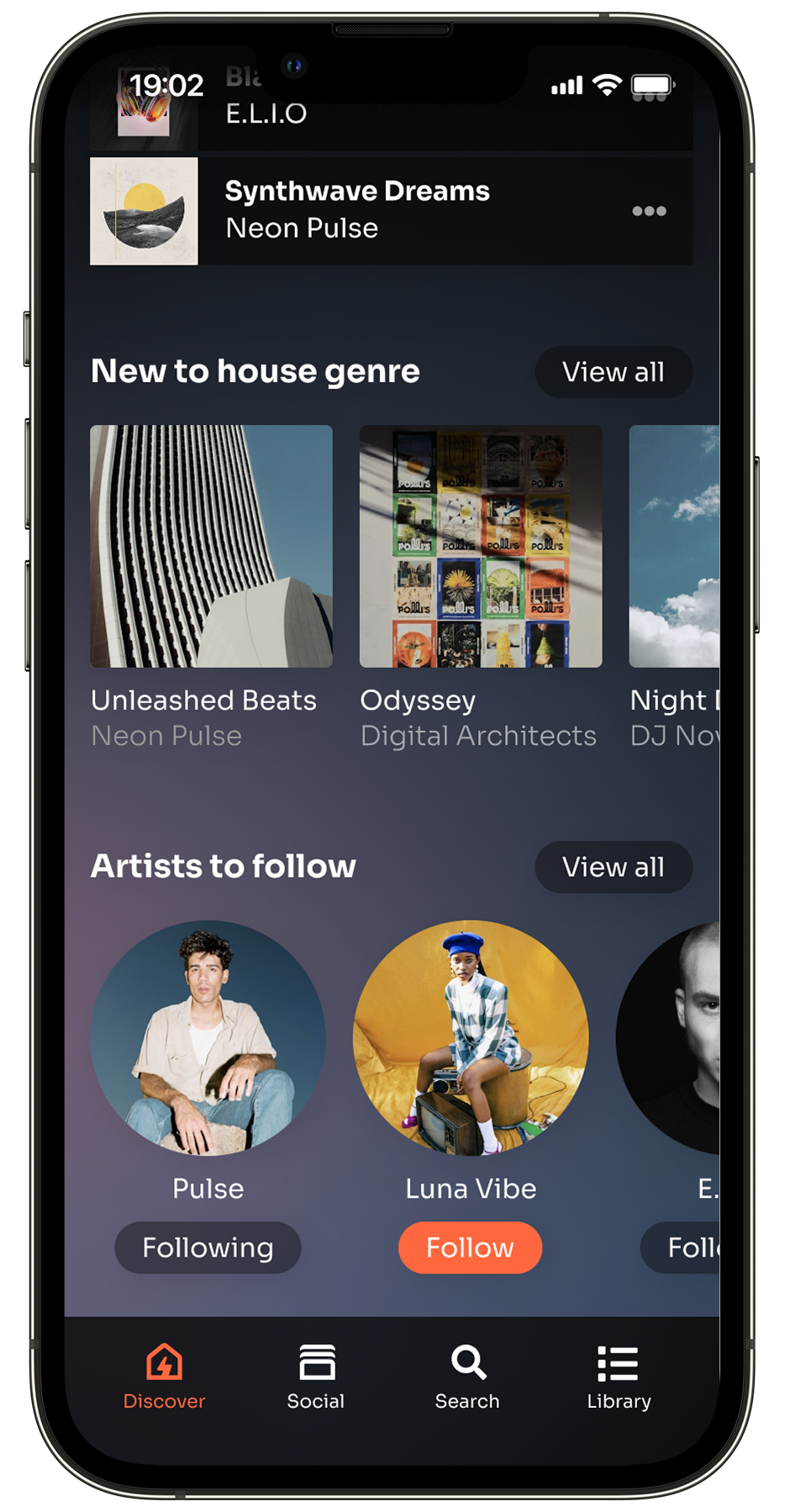Follow the artist Luna Vibe
Viewport: 785px width, 1512px height.
(470, 1248)
